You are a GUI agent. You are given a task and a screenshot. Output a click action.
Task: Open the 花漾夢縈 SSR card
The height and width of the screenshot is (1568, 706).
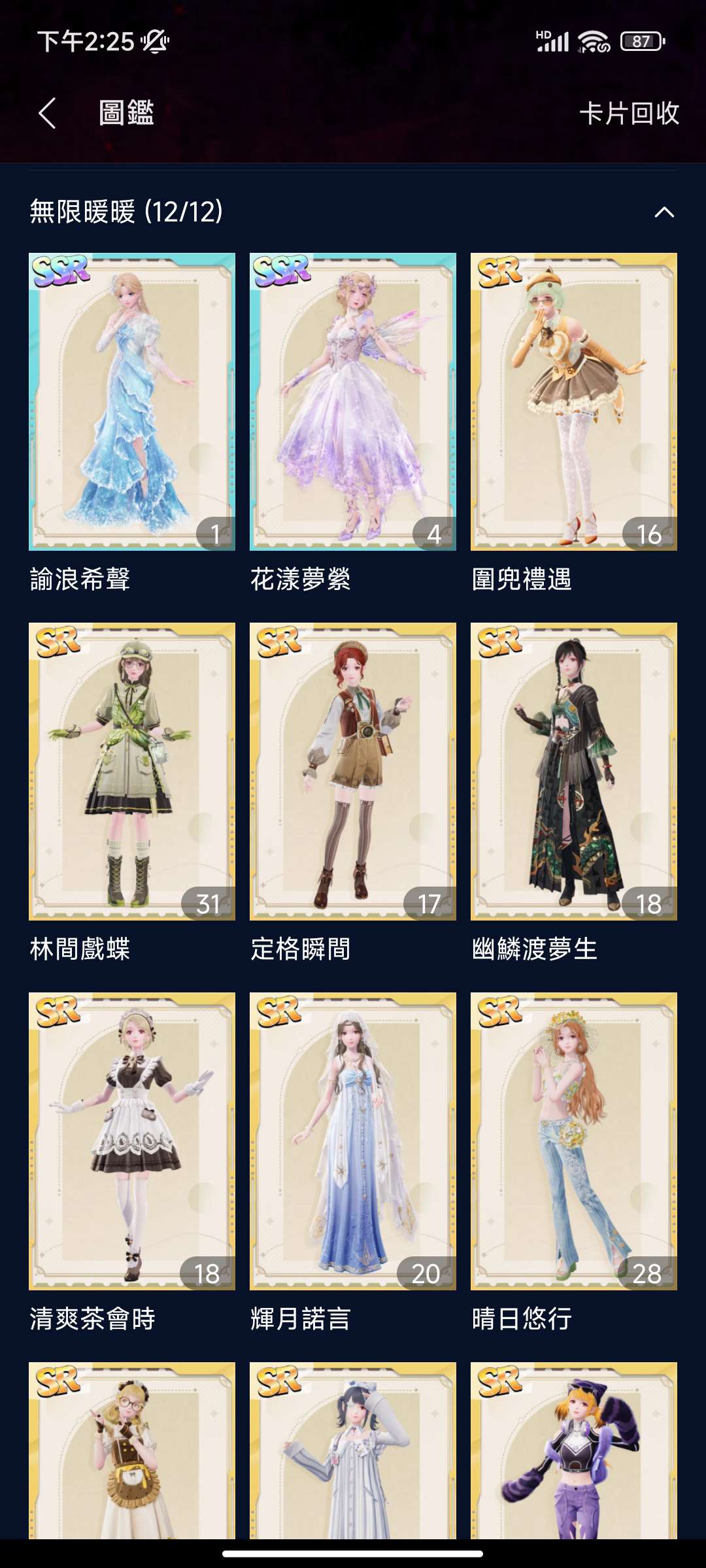coord(353,402)
